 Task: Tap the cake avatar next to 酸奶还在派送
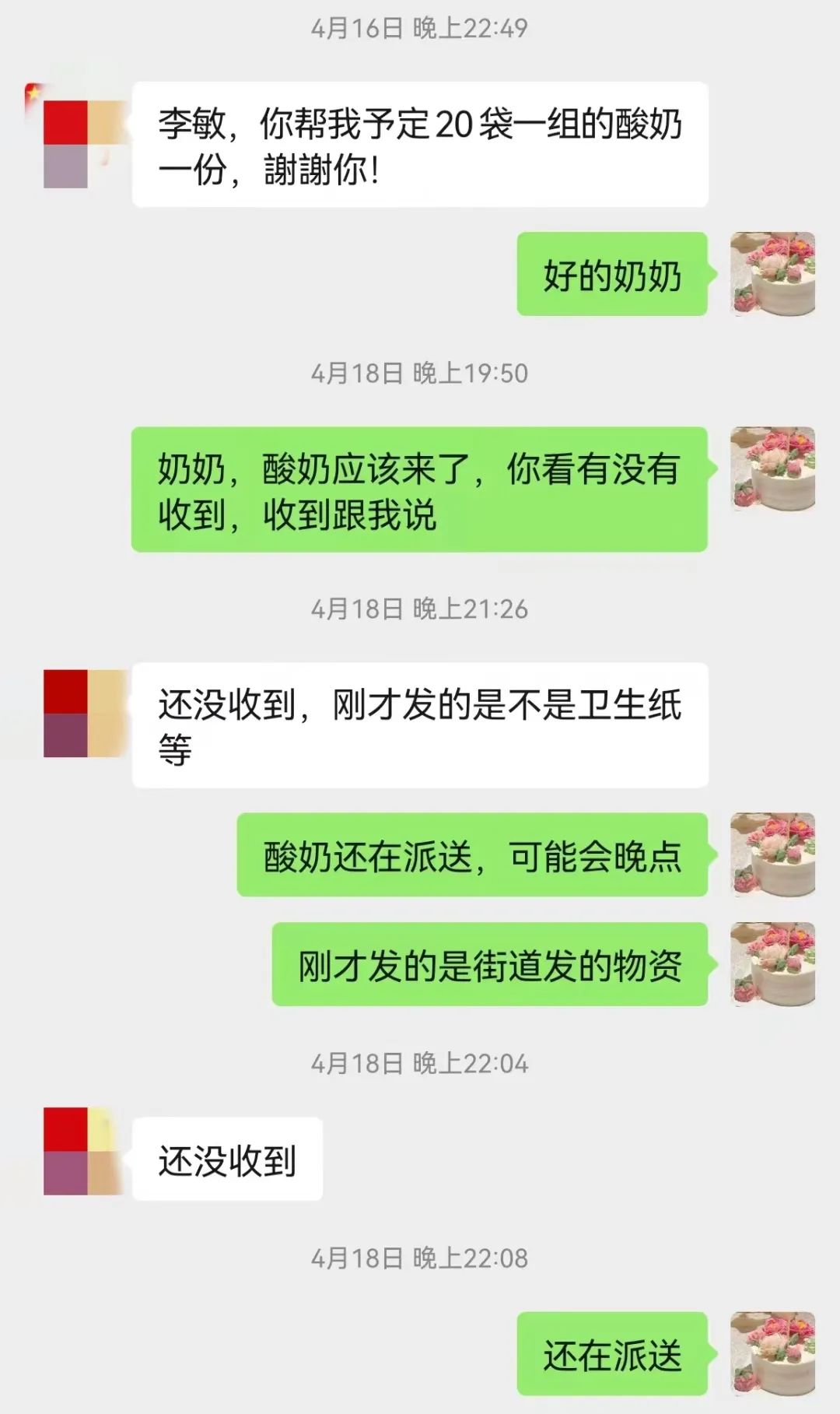click(772, 854)
